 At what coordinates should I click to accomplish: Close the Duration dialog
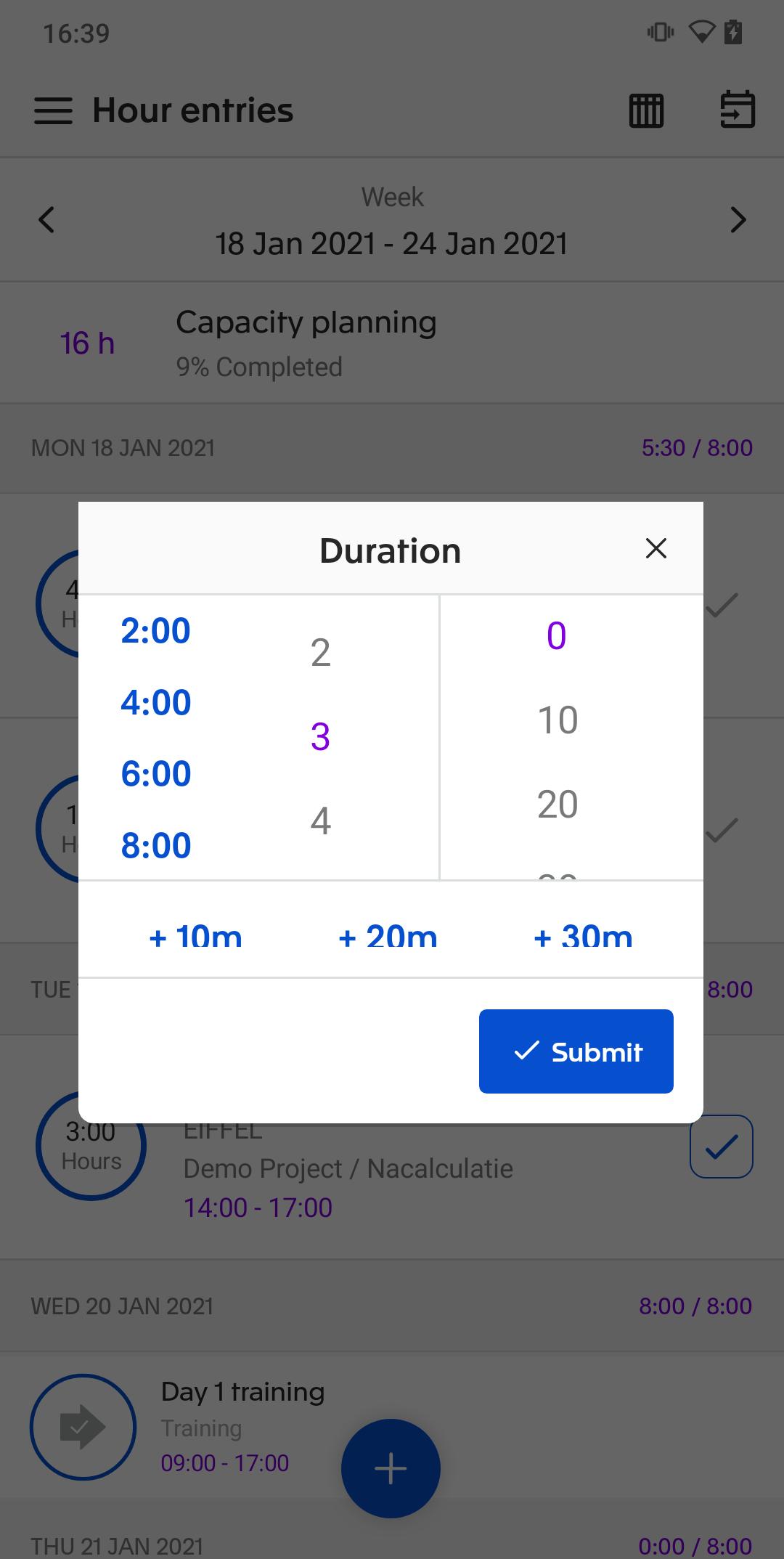pyautogui.click(x=656, y=549)
